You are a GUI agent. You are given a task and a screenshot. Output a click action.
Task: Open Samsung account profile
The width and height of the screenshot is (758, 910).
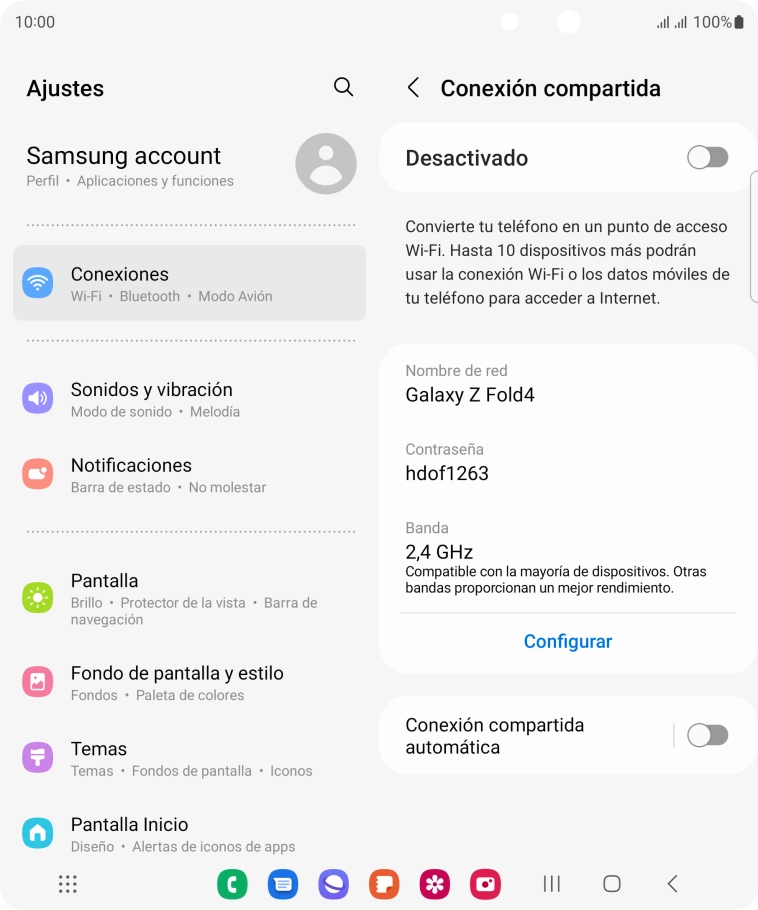(190, 165)
